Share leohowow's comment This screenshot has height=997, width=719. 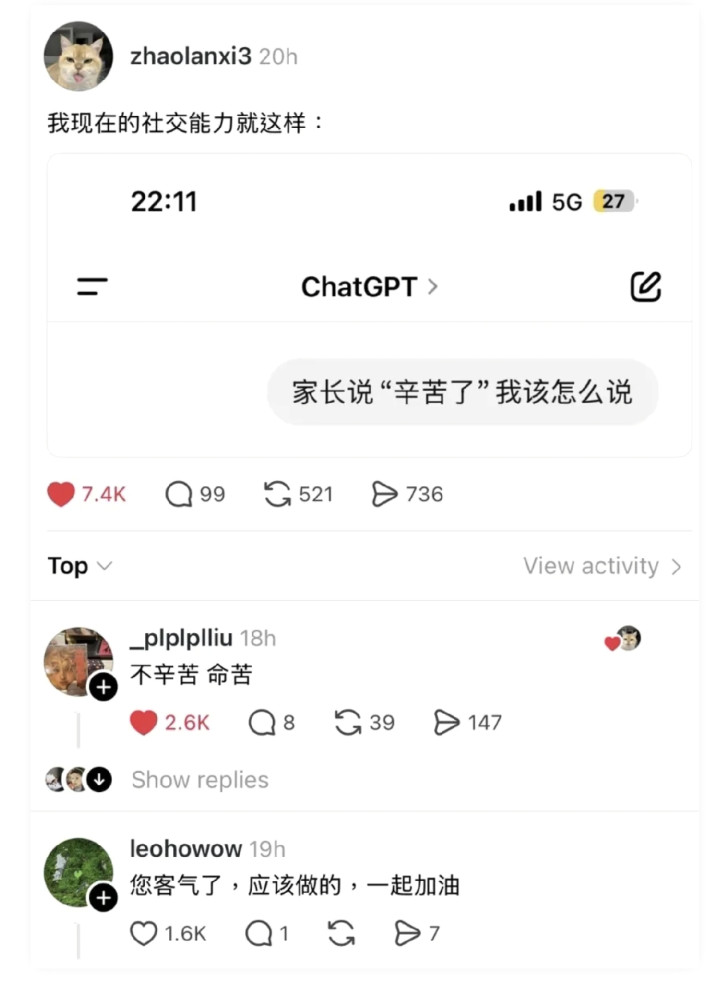tap(407, 934)
